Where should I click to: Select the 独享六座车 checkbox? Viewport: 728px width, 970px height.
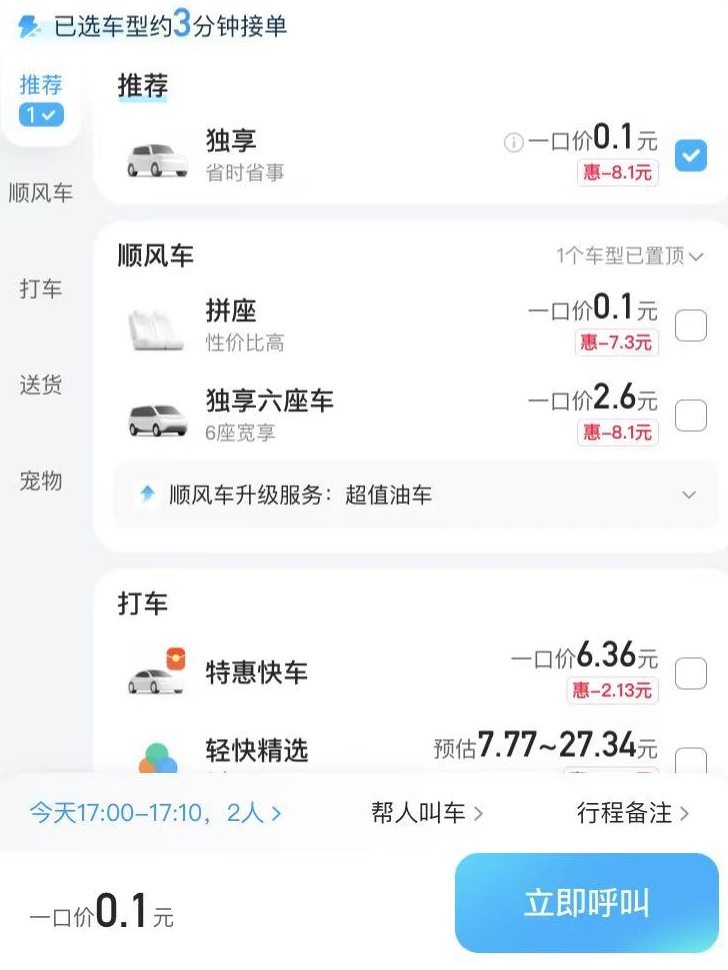691,415
